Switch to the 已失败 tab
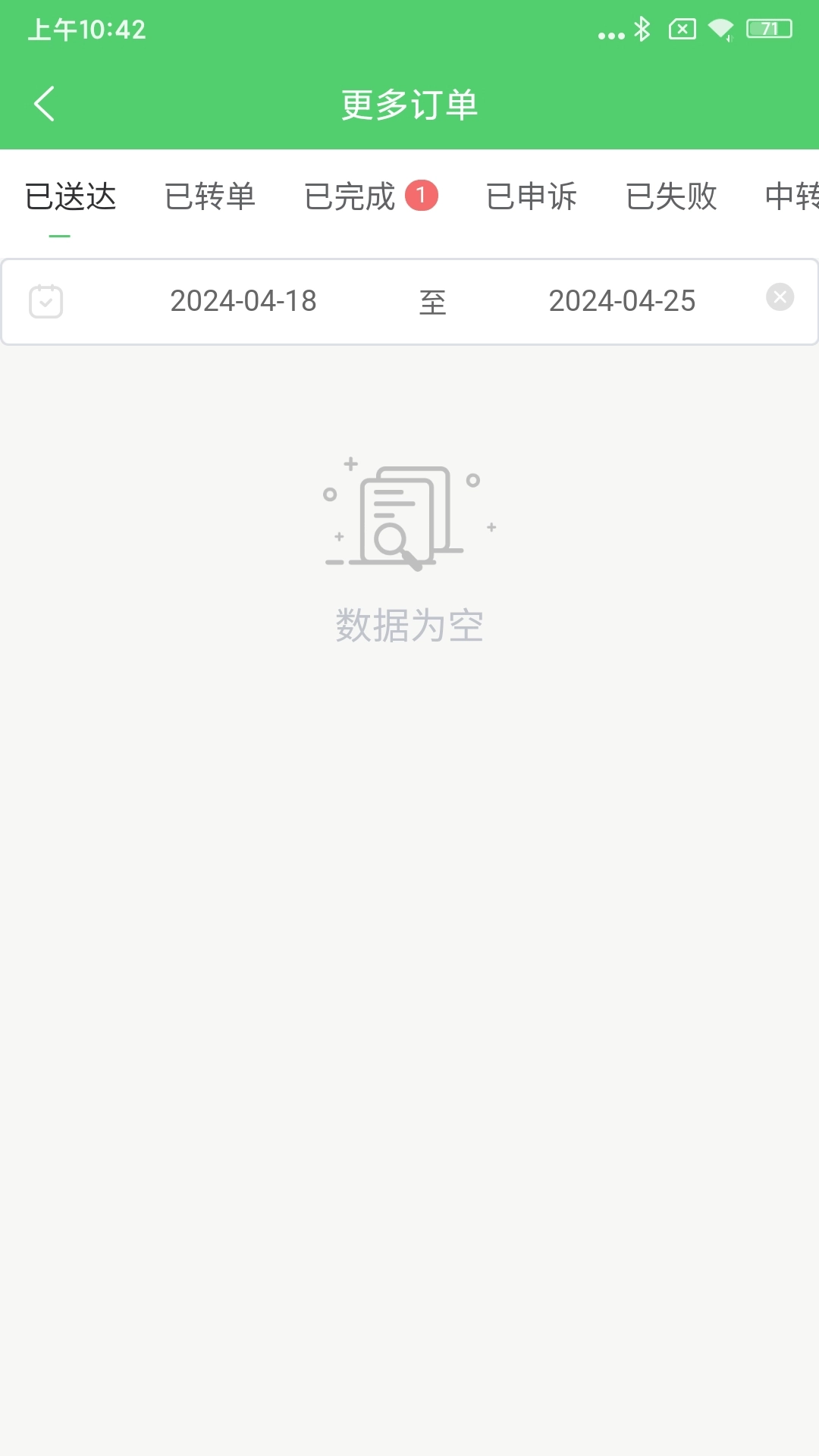This screenshot has width=819, height=1456. click(672, 197)
